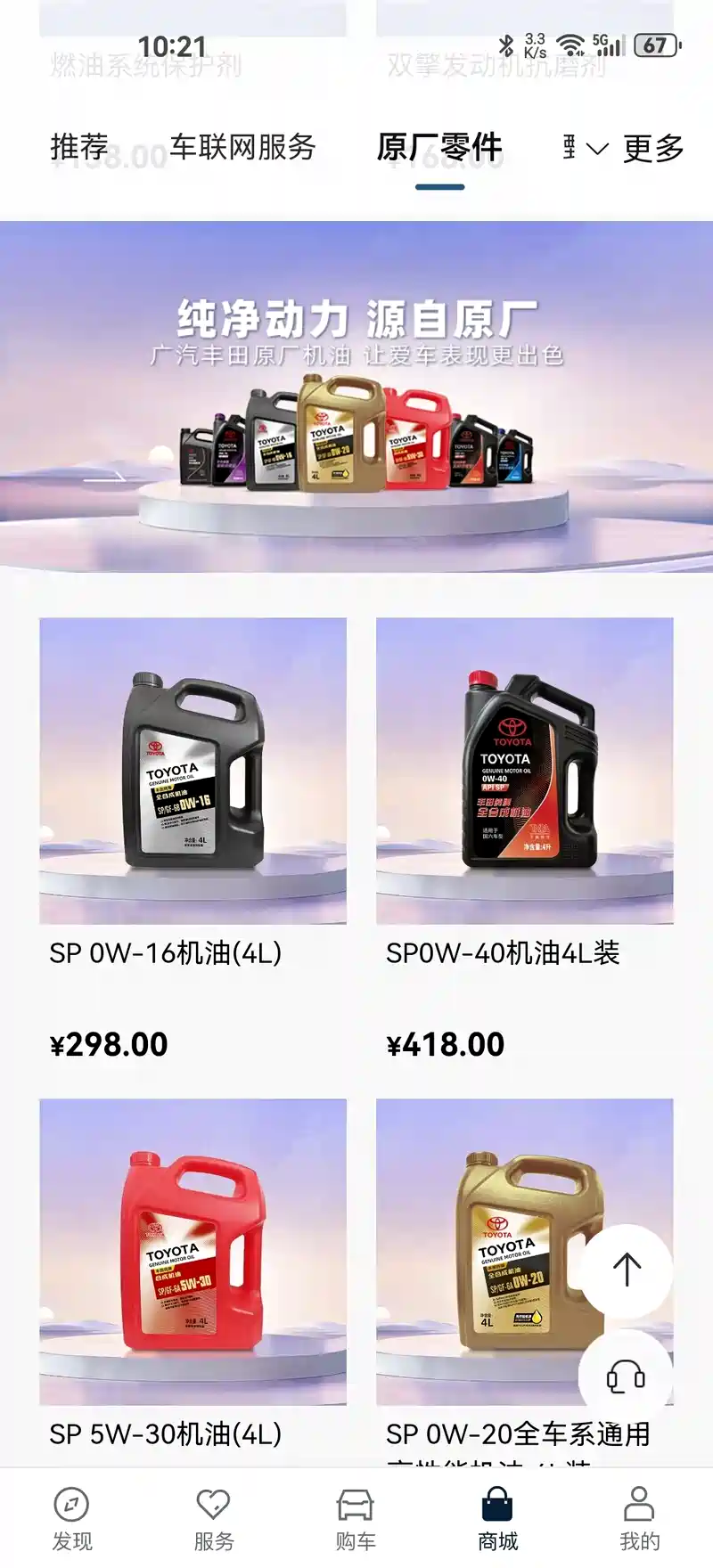Go to the 发现 tab

pos(71,1519)
